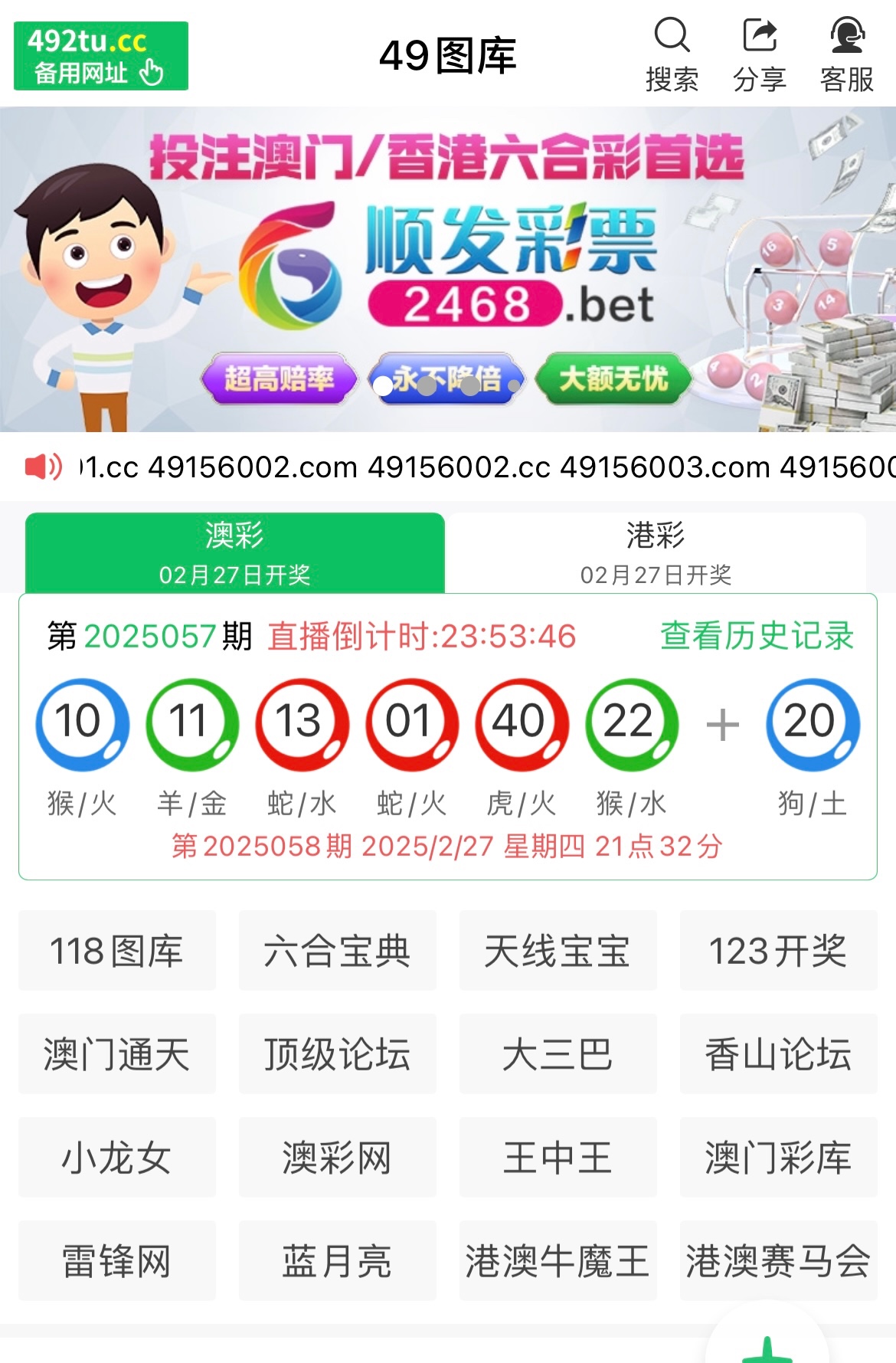Switch to the 港彩 tab
The width and height of the screenshot is (896, 1363).
coord(656,552)
